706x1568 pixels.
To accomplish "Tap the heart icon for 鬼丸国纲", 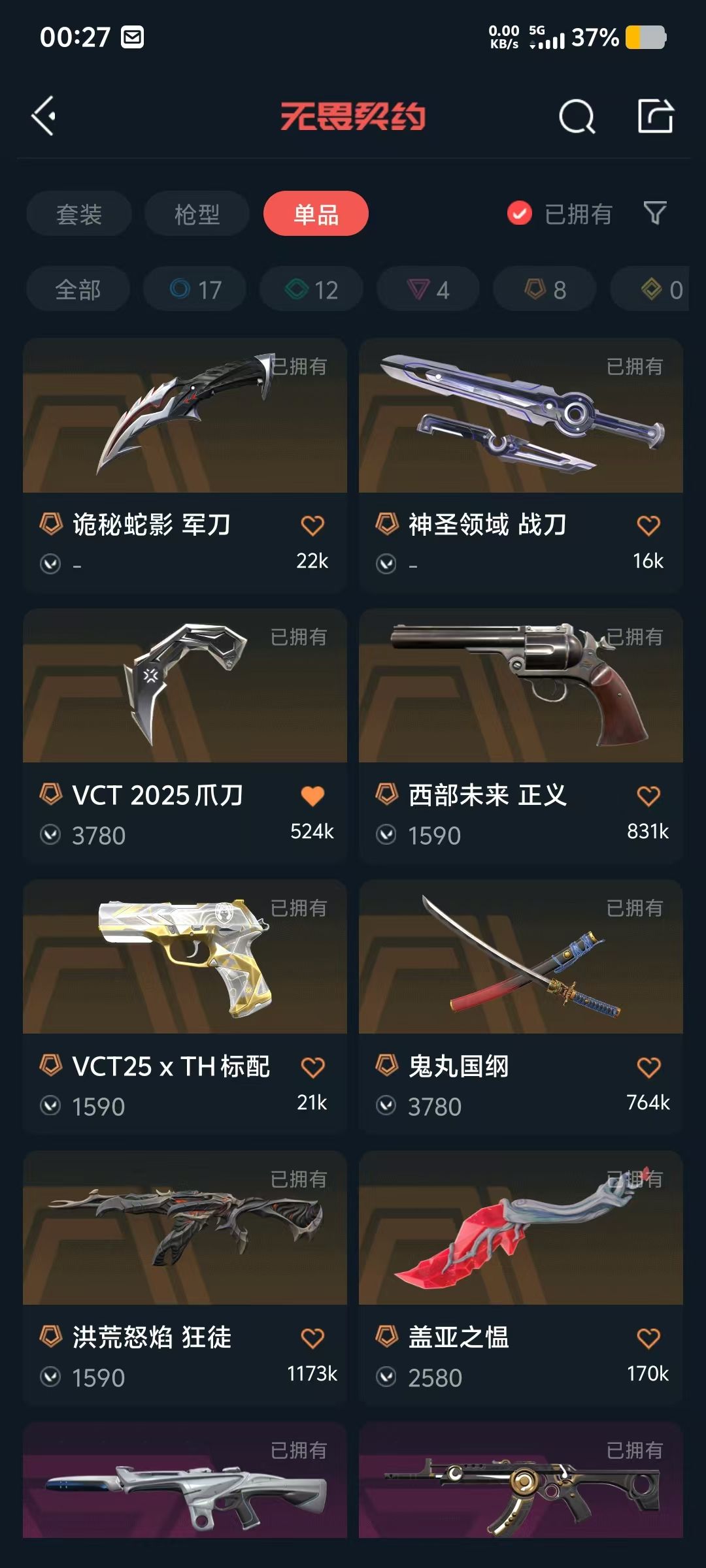I will pyautogui.click(x=648, y=1068).
